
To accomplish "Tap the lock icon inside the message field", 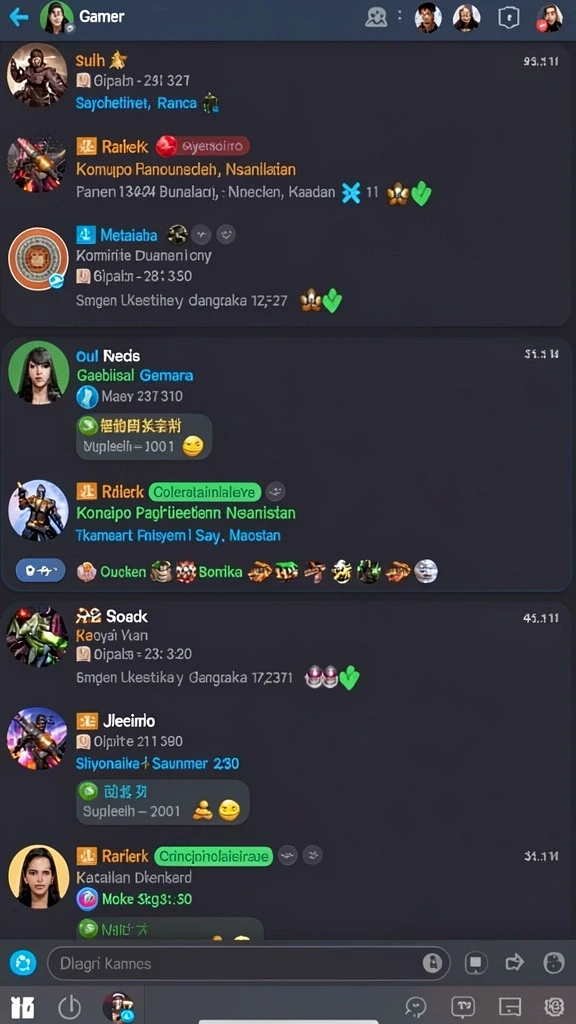I will coord(432,963).
